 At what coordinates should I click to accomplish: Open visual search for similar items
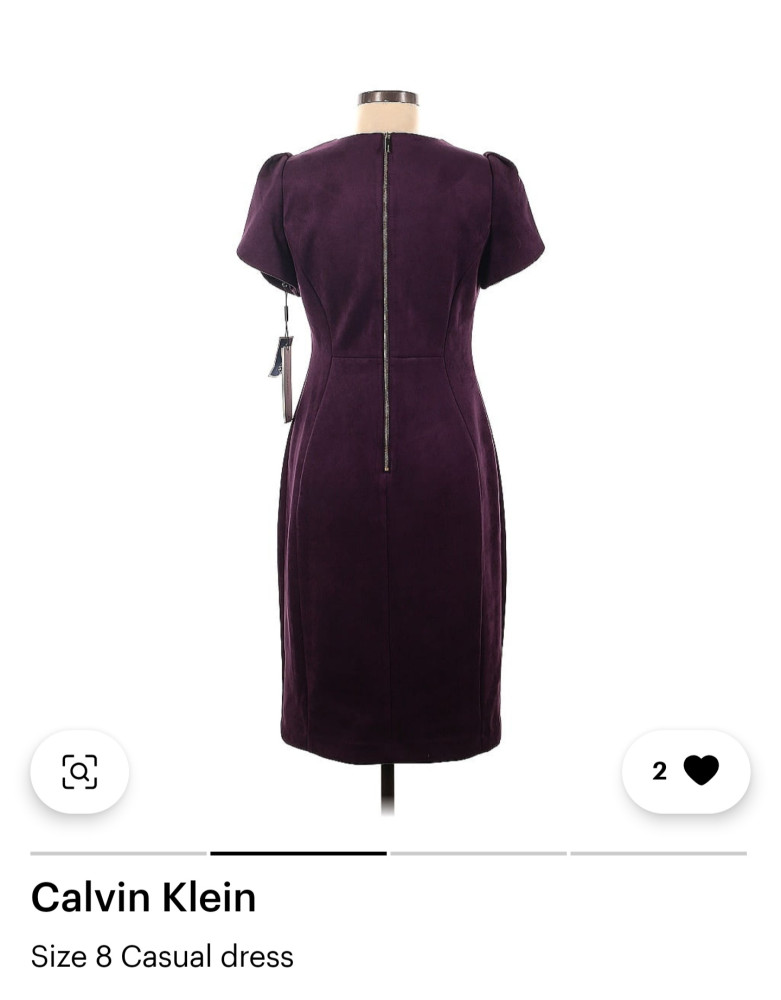point(79,771)
